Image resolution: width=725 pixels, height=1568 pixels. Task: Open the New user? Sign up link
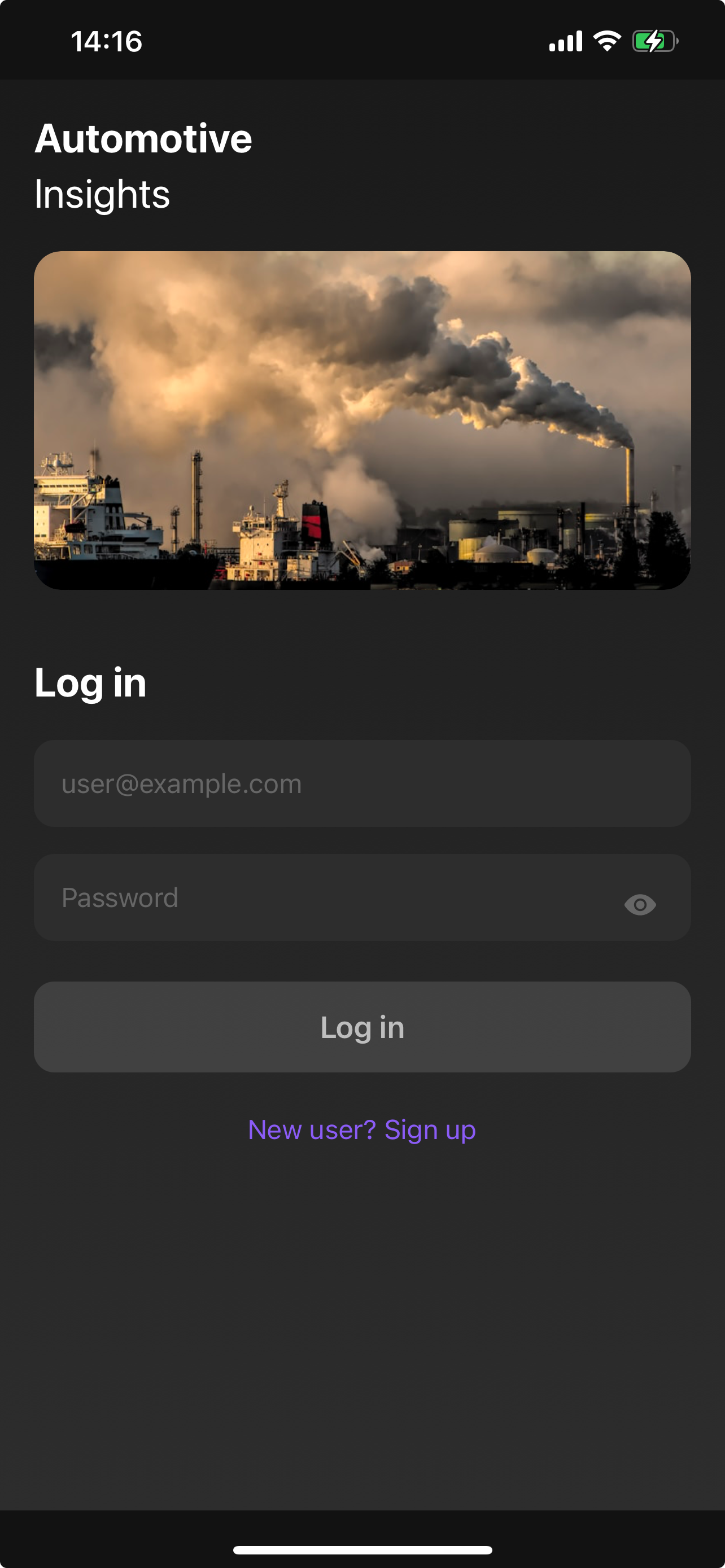[361, 1131]
